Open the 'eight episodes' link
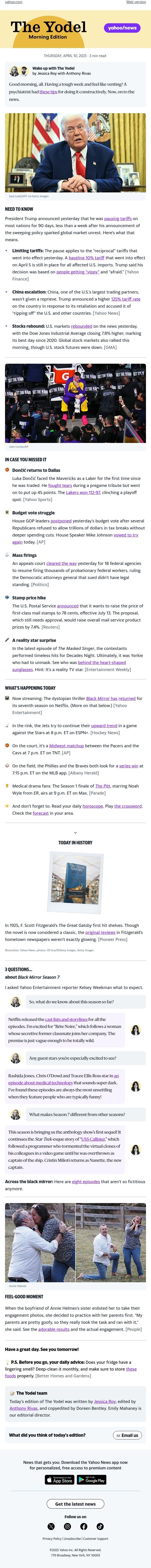151x1568 pixels. [86, 1181]
